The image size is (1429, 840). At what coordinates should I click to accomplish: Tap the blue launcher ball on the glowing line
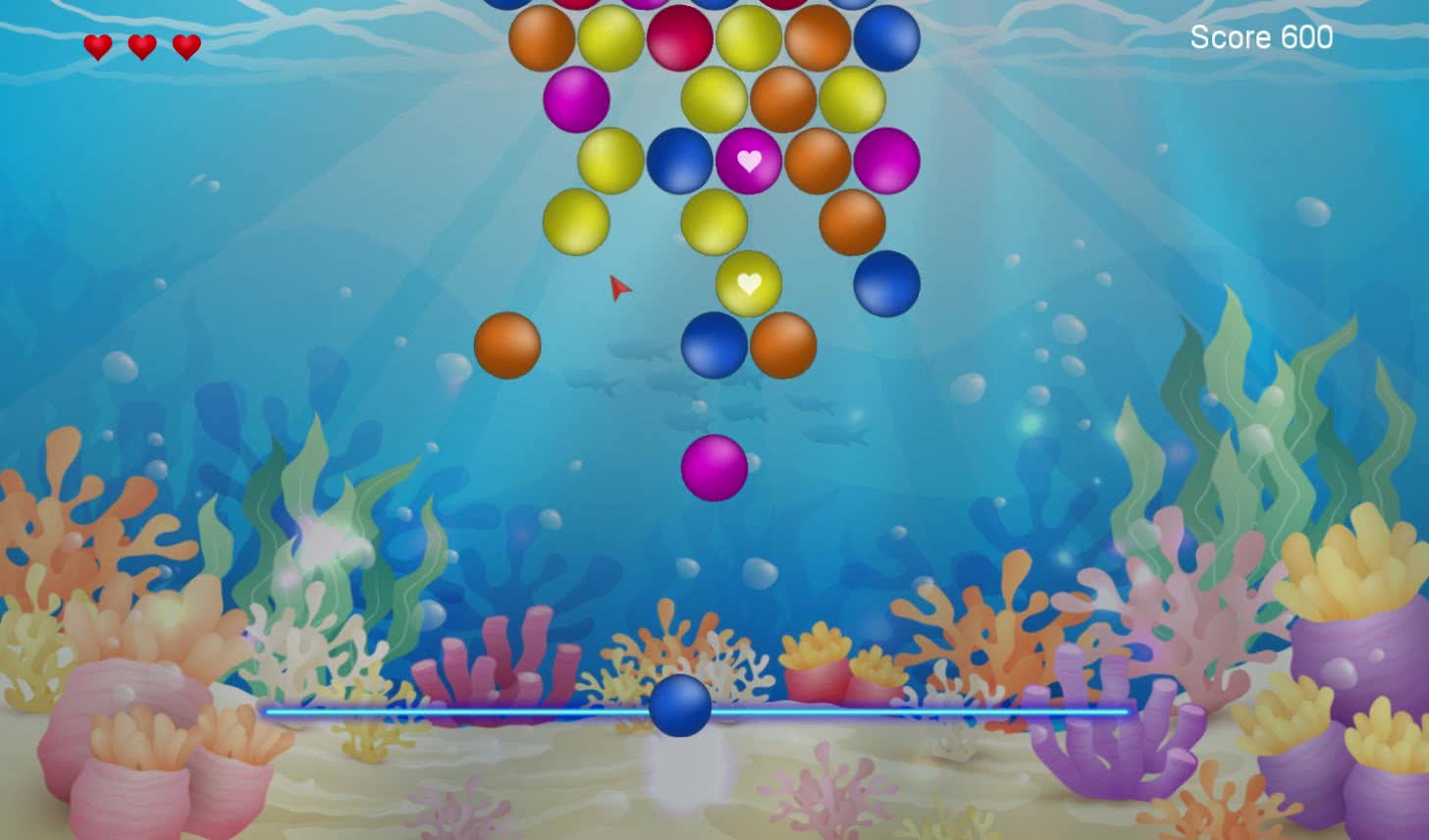tap(680, 706)
